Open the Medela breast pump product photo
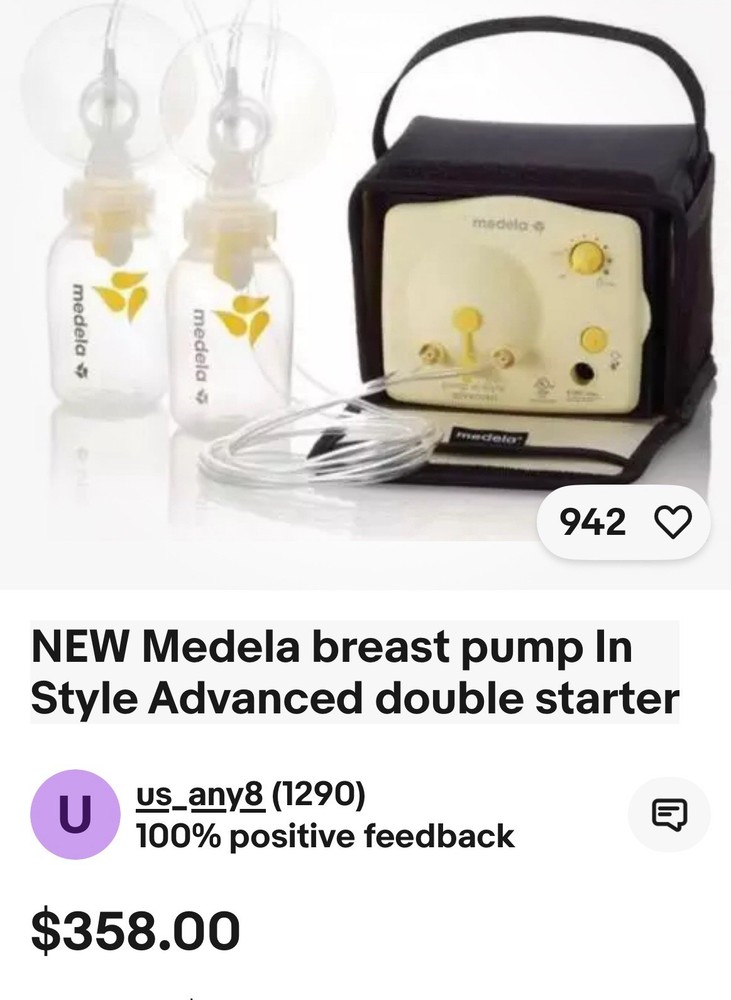The image size is (731, 1000). coord(365,280)
